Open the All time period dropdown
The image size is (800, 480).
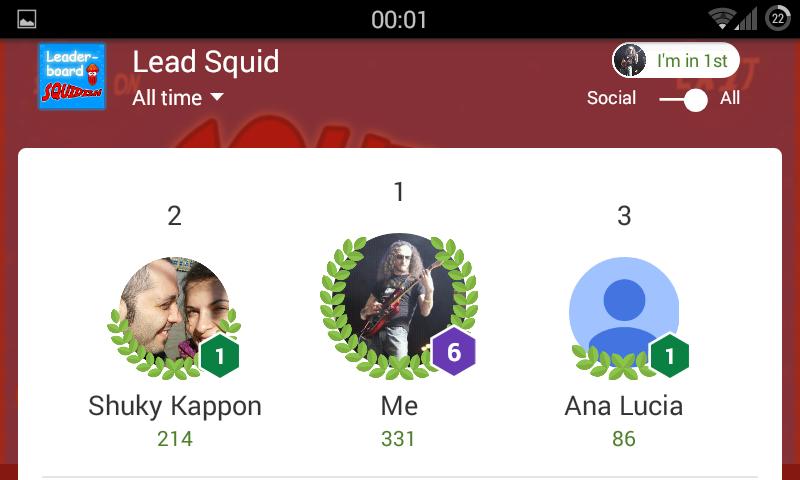[x=178, y=98]
